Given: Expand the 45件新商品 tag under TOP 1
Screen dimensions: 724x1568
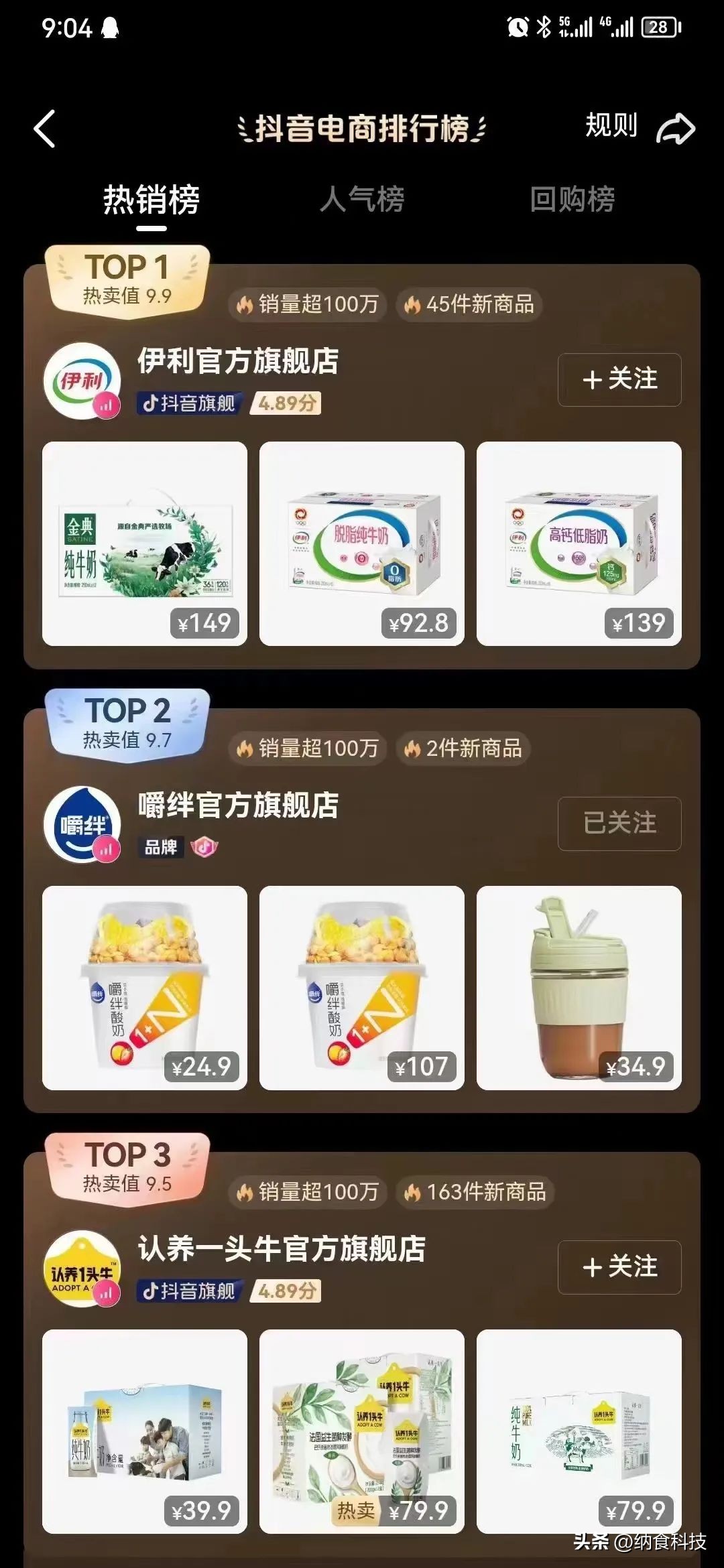Looking at the screenshot, I should click(467, 305).
